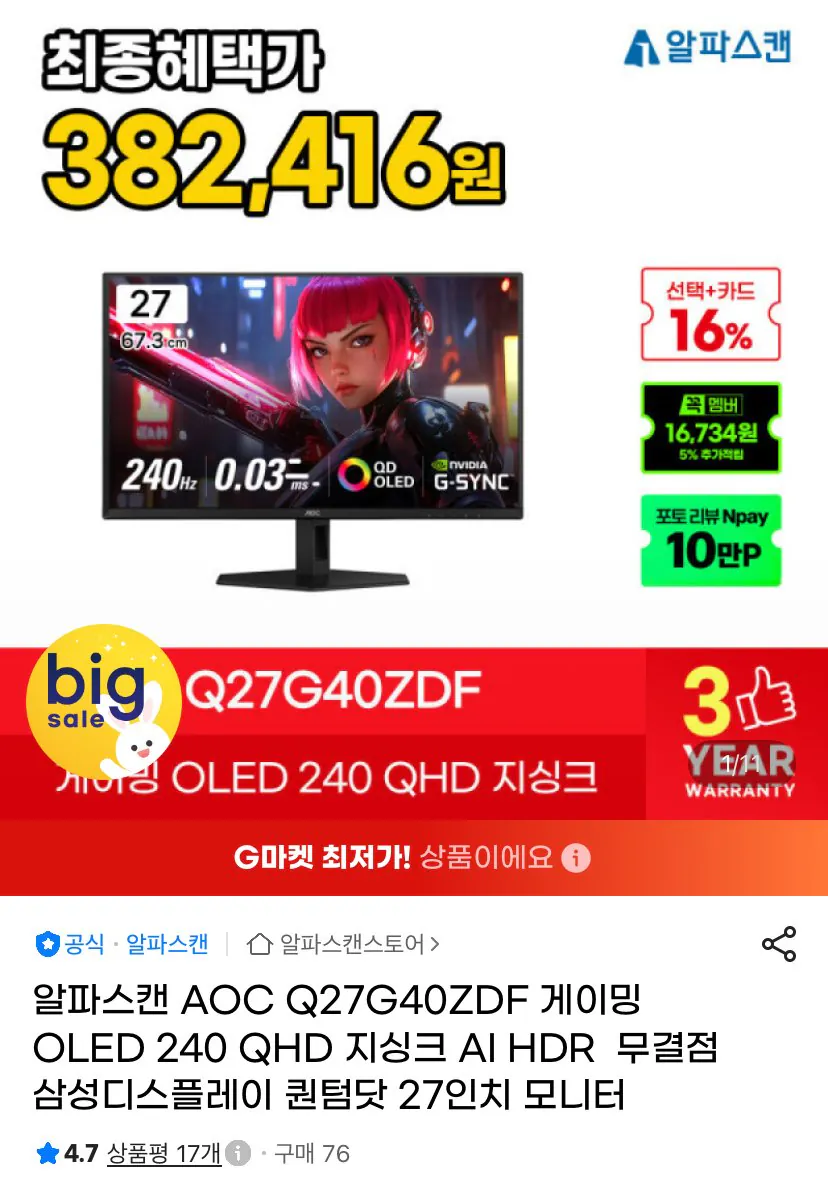Show info for G마켓 최저가 banner
Viewport: 828px width, 1185px height.
click(x=576, y=858)
